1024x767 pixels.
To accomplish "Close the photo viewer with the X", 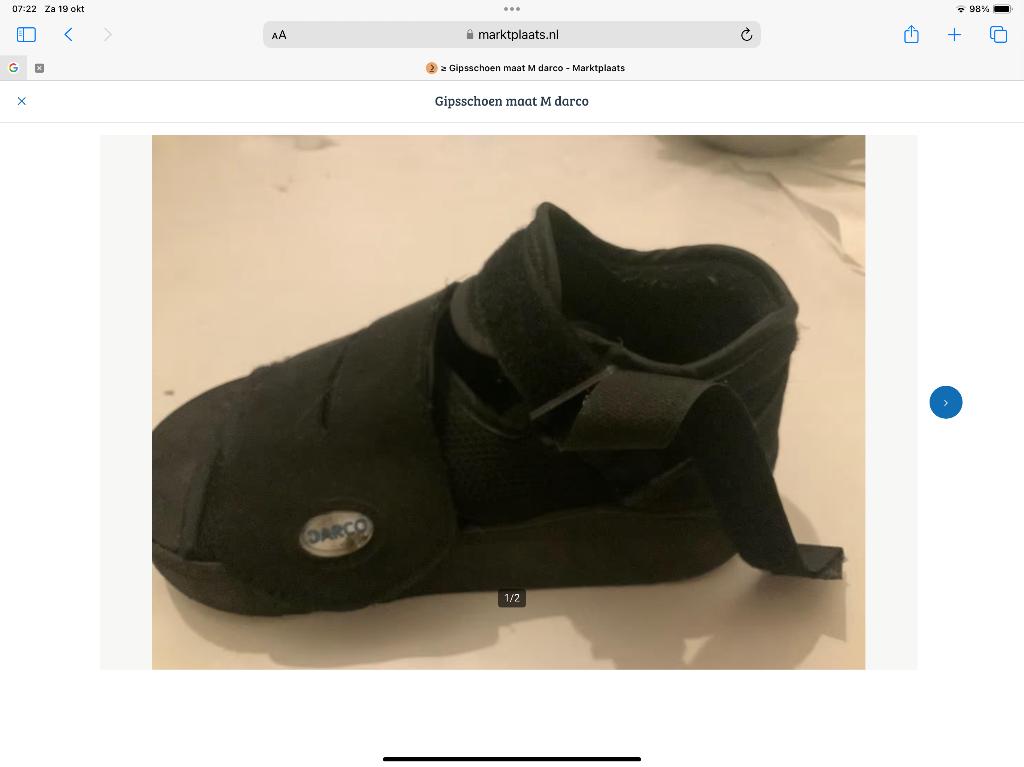I will click(22, 101).
